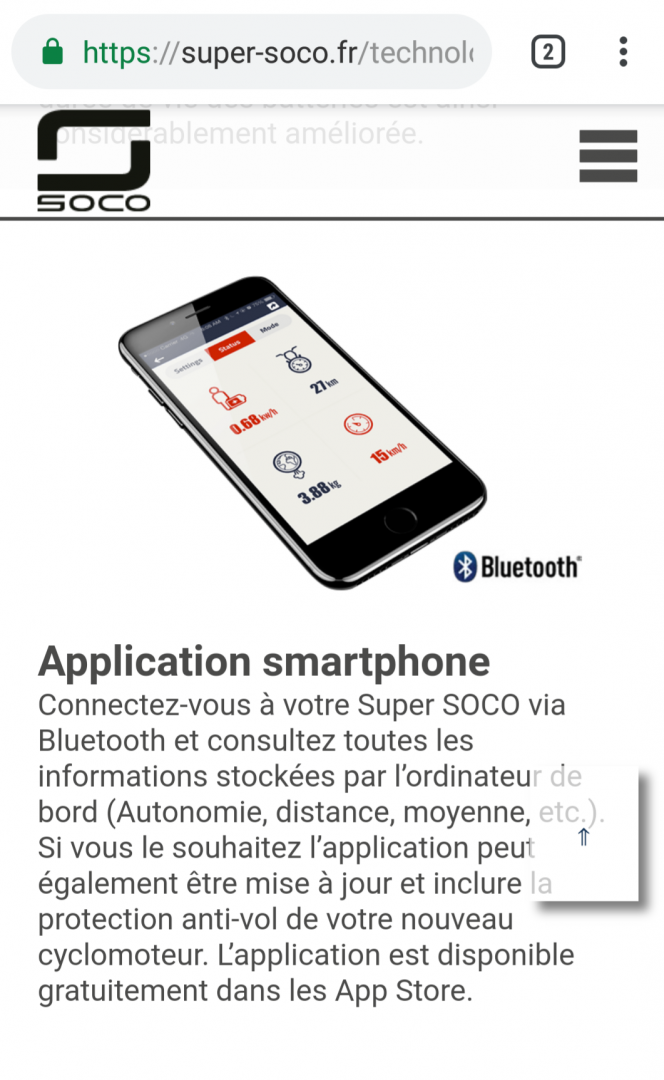Viewport: 664px width, 1080px height.
Task: Open the site's hamburger menu
Action: pos(608,156)
